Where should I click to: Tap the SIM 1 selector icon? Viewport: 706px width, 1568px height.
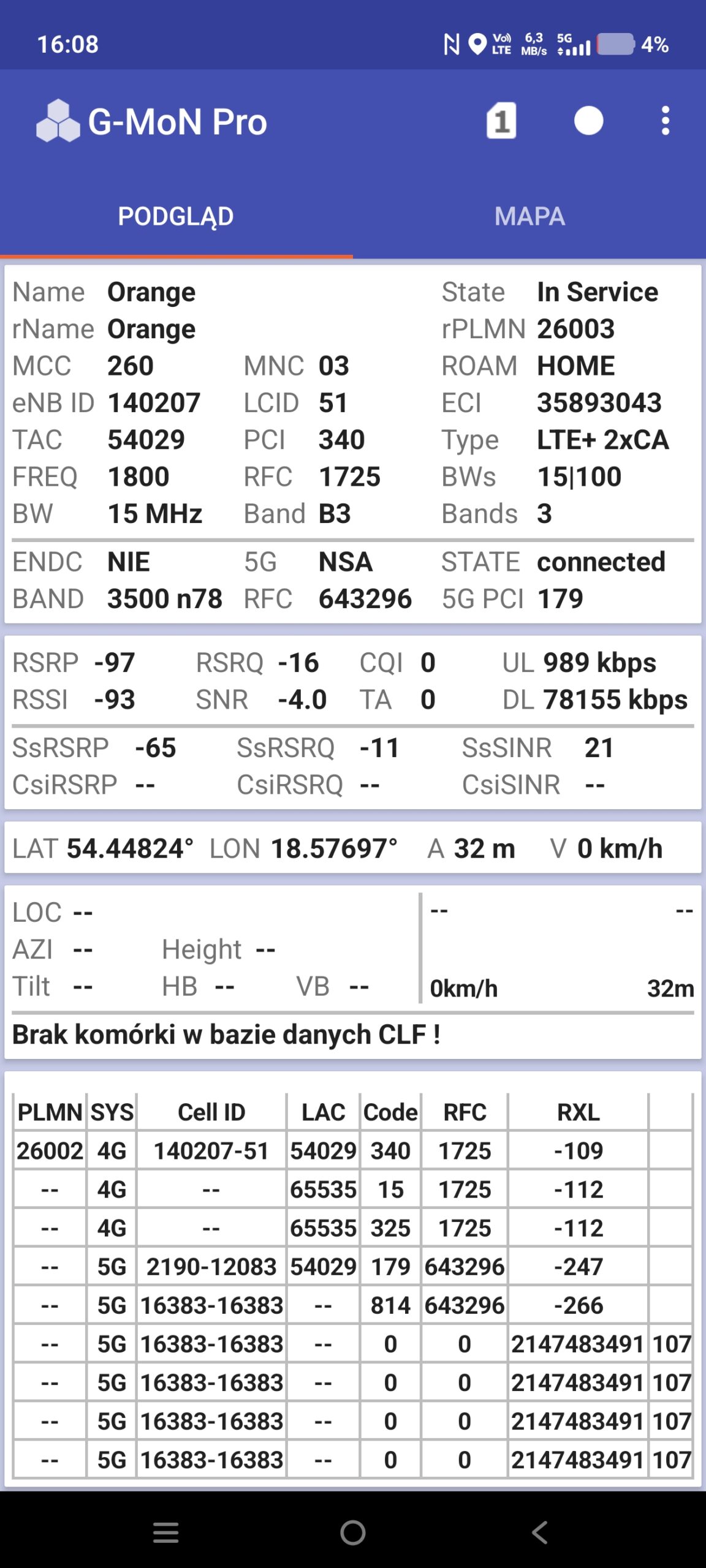(501, 121)
